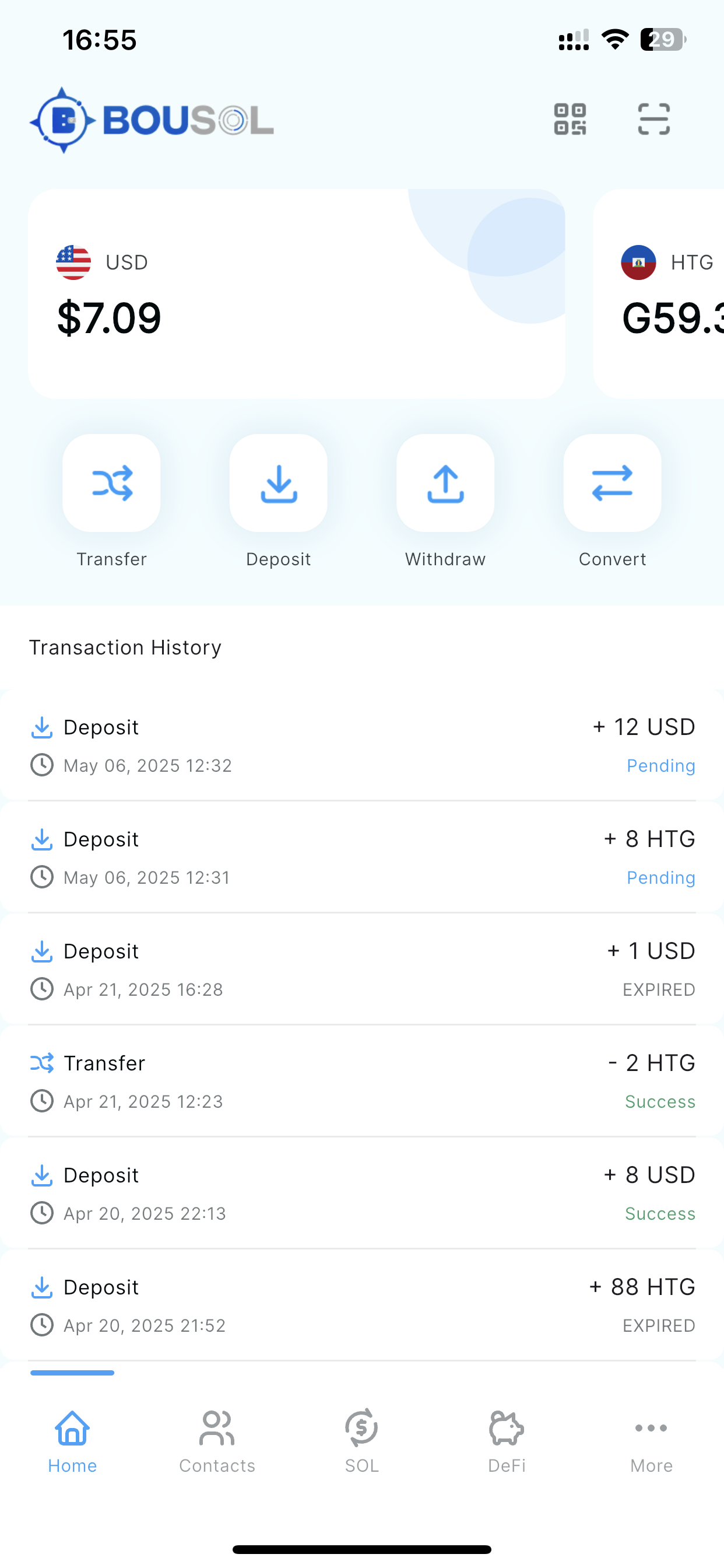The height and width of the screenshot is (1568, 724).
Task: Open the successful +8 USD deposit
Action: (x=362, y=1193)
